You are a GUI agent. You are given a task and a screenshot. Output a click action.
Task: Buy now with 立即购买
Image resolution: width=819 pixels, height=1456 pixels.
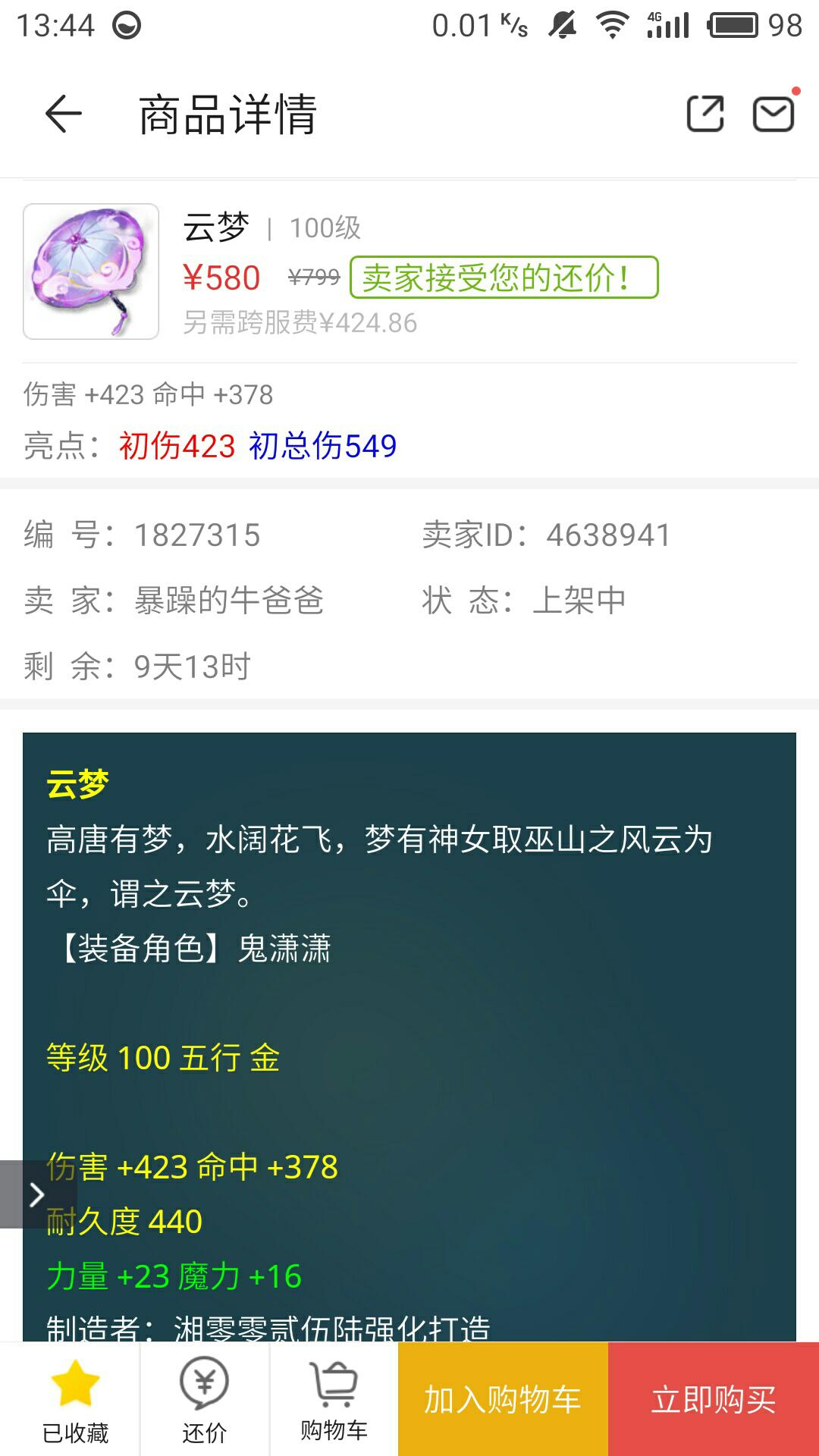(x=714, y=1399)
